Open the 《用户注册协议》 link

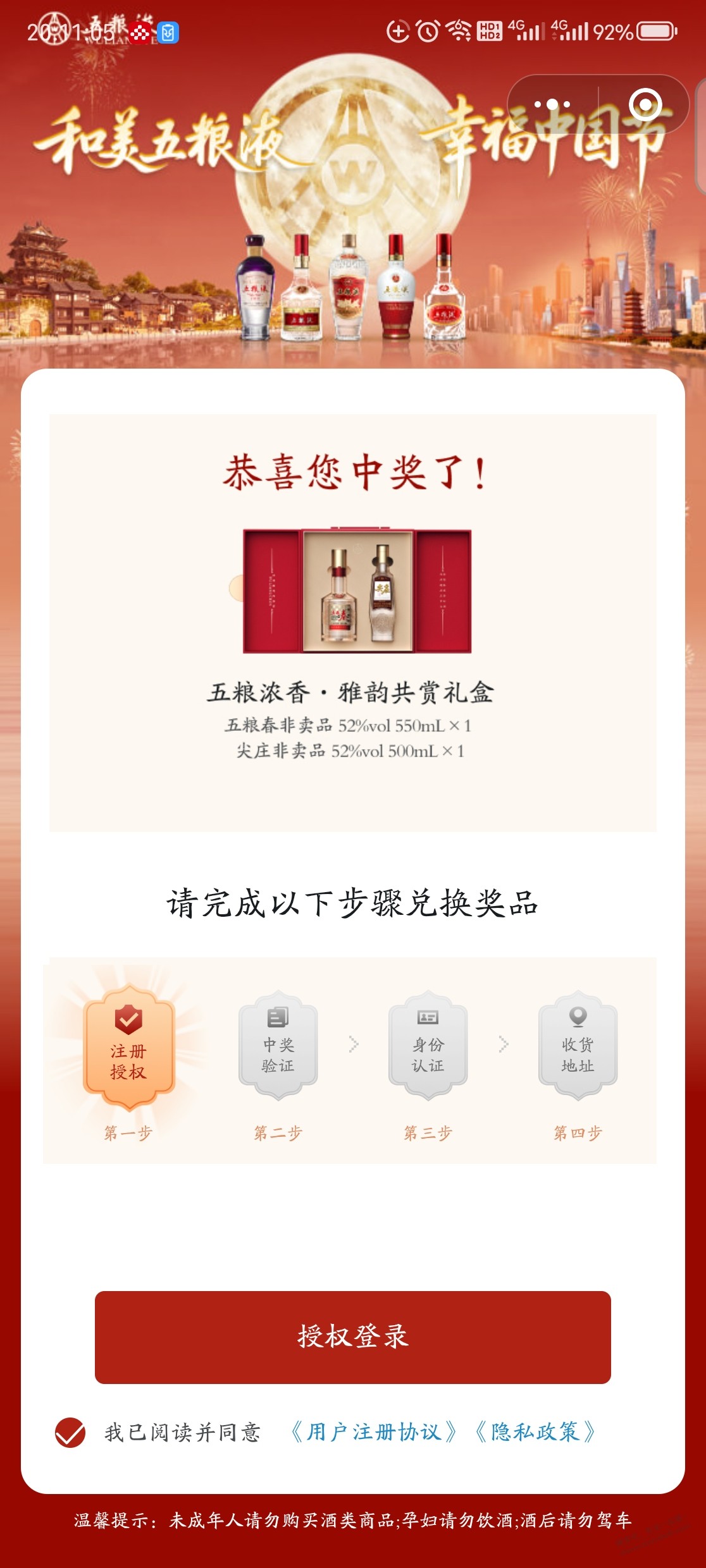click(x=373, y=1432)
